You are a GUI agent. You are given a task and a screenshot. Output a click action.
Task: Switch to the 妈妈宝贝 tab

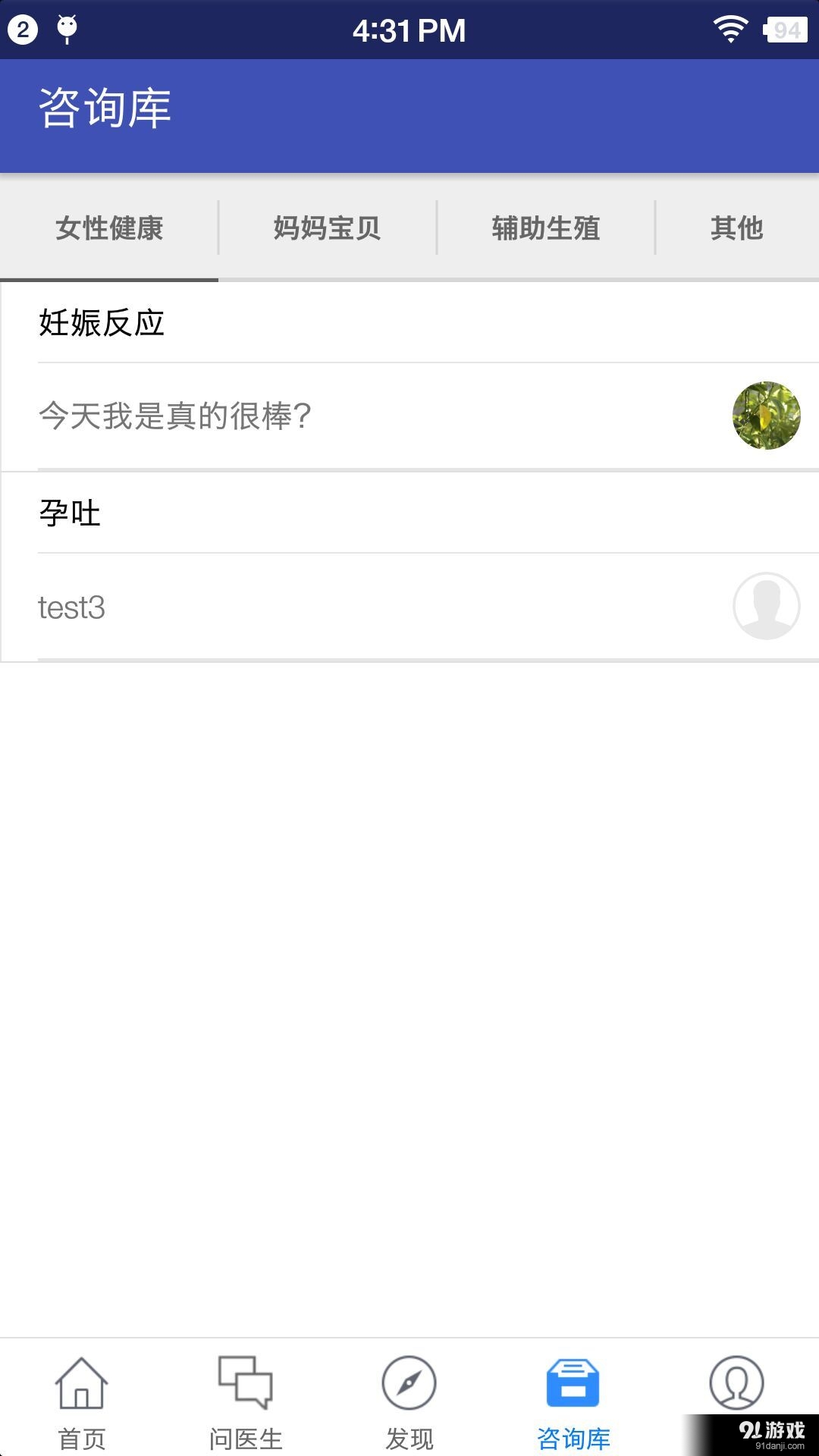pyautogui.click(x=327, y=227)
